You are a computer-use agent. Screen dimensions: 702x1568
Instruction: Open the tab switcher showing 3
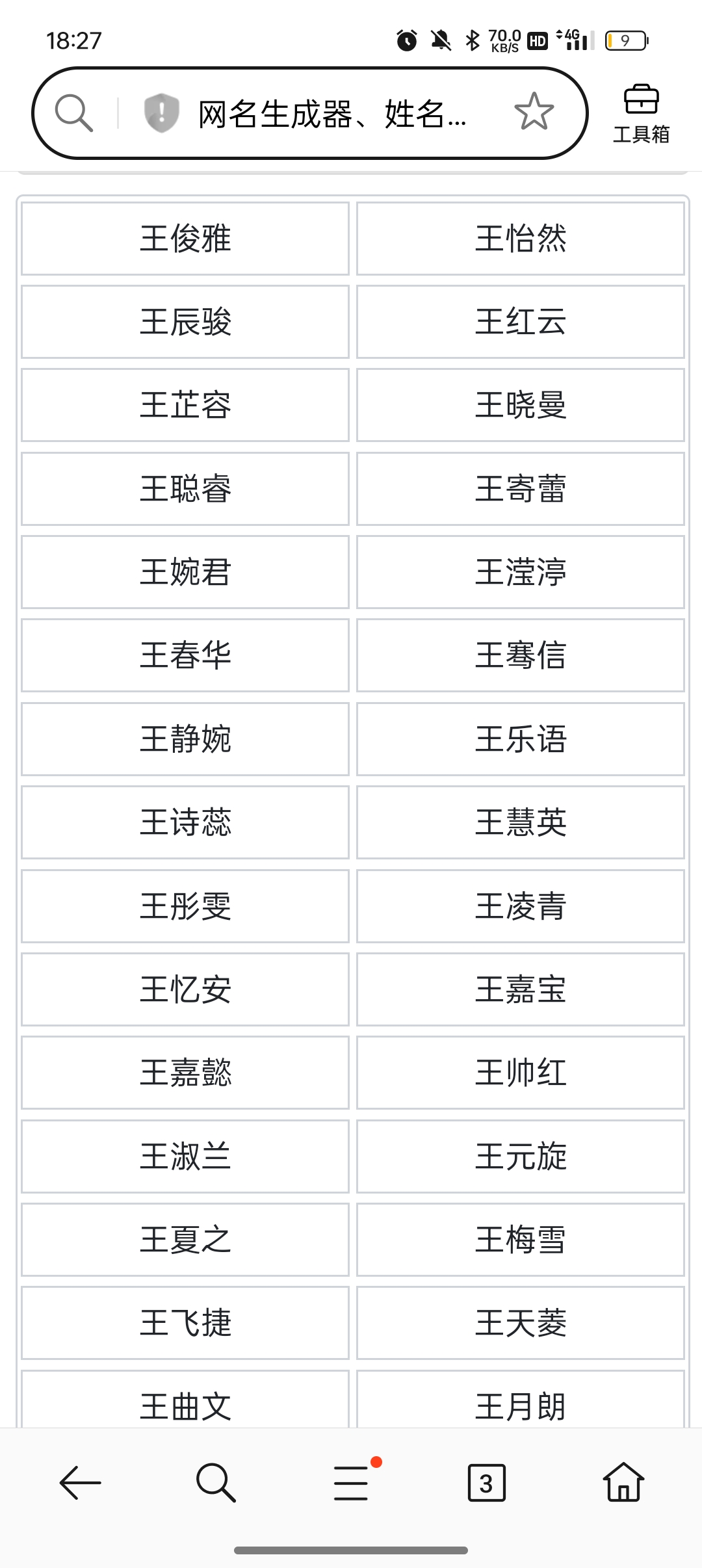point(487,1483)
